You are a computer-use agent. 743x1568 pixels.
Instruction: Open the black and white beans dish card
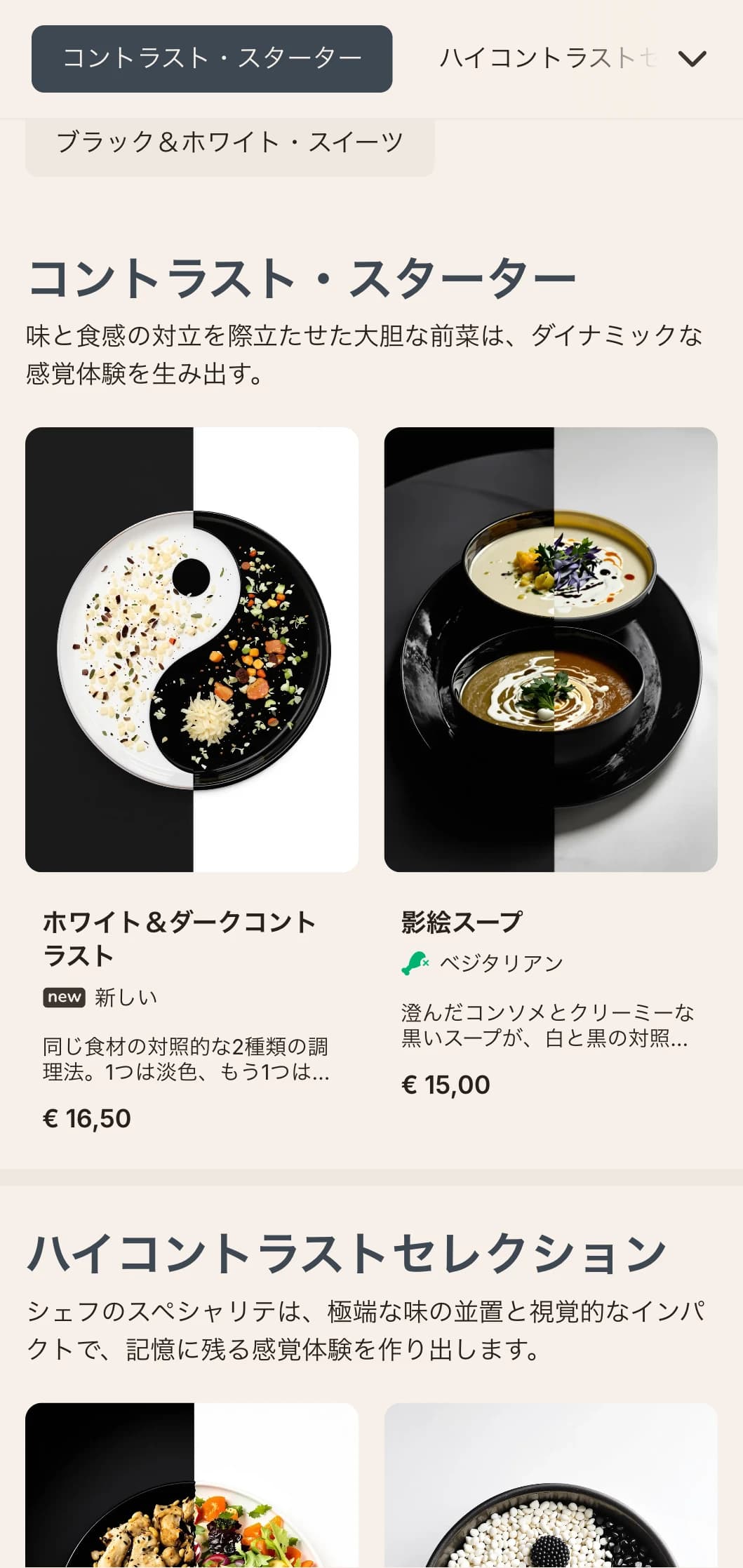[550, 1487]
